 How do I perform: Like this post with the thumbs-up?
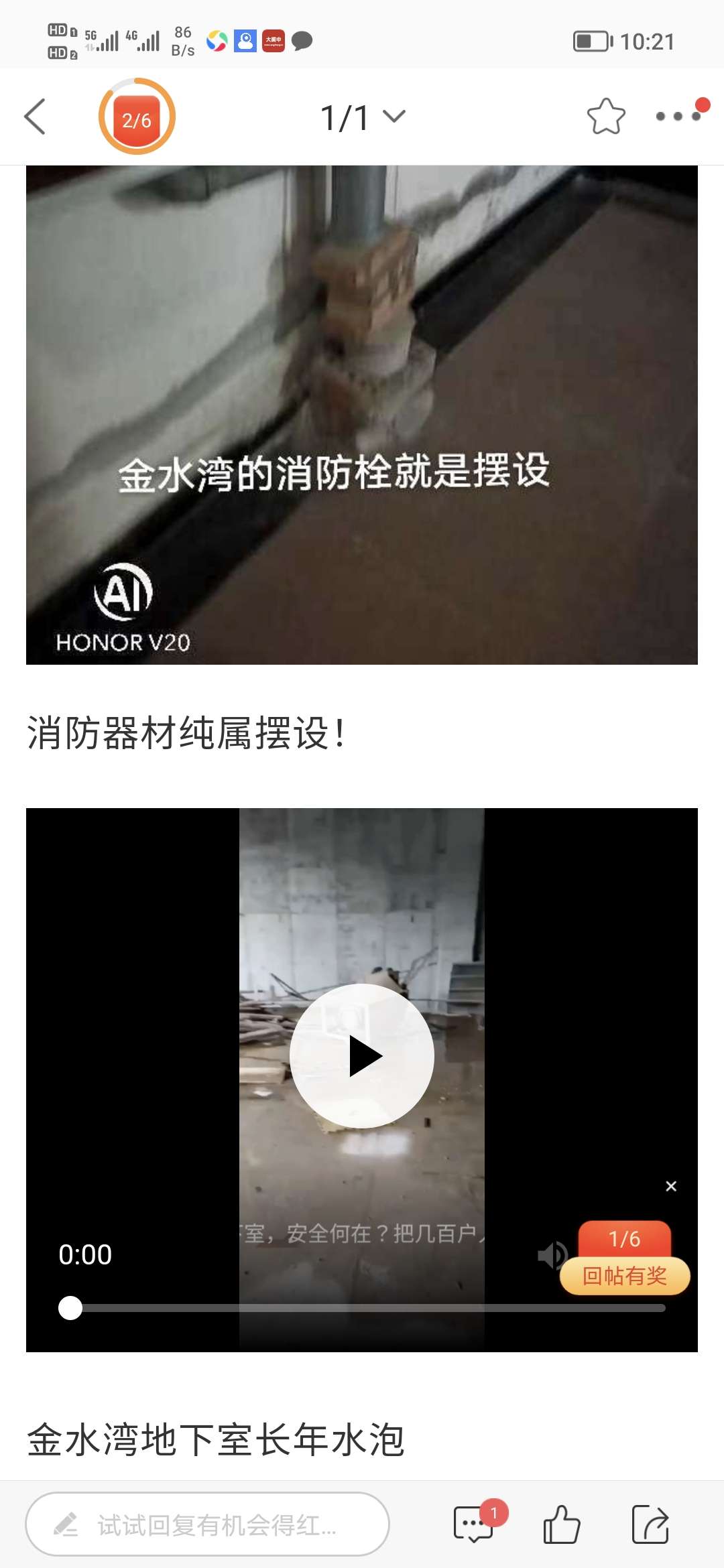click(561, 1524)
